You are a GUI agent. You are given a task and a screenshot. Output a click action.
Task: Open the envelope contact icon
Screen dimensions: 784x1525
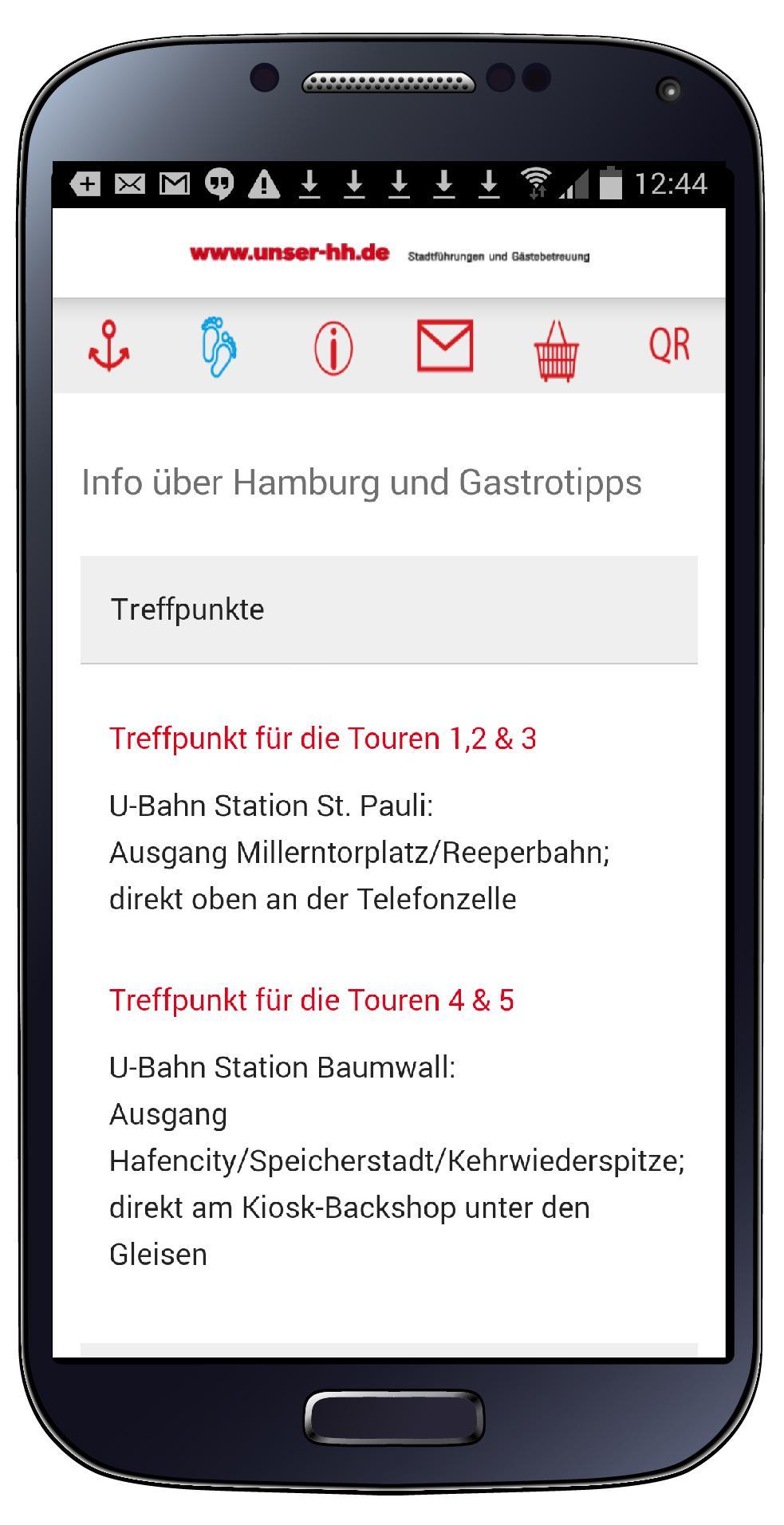coord(447,347)
